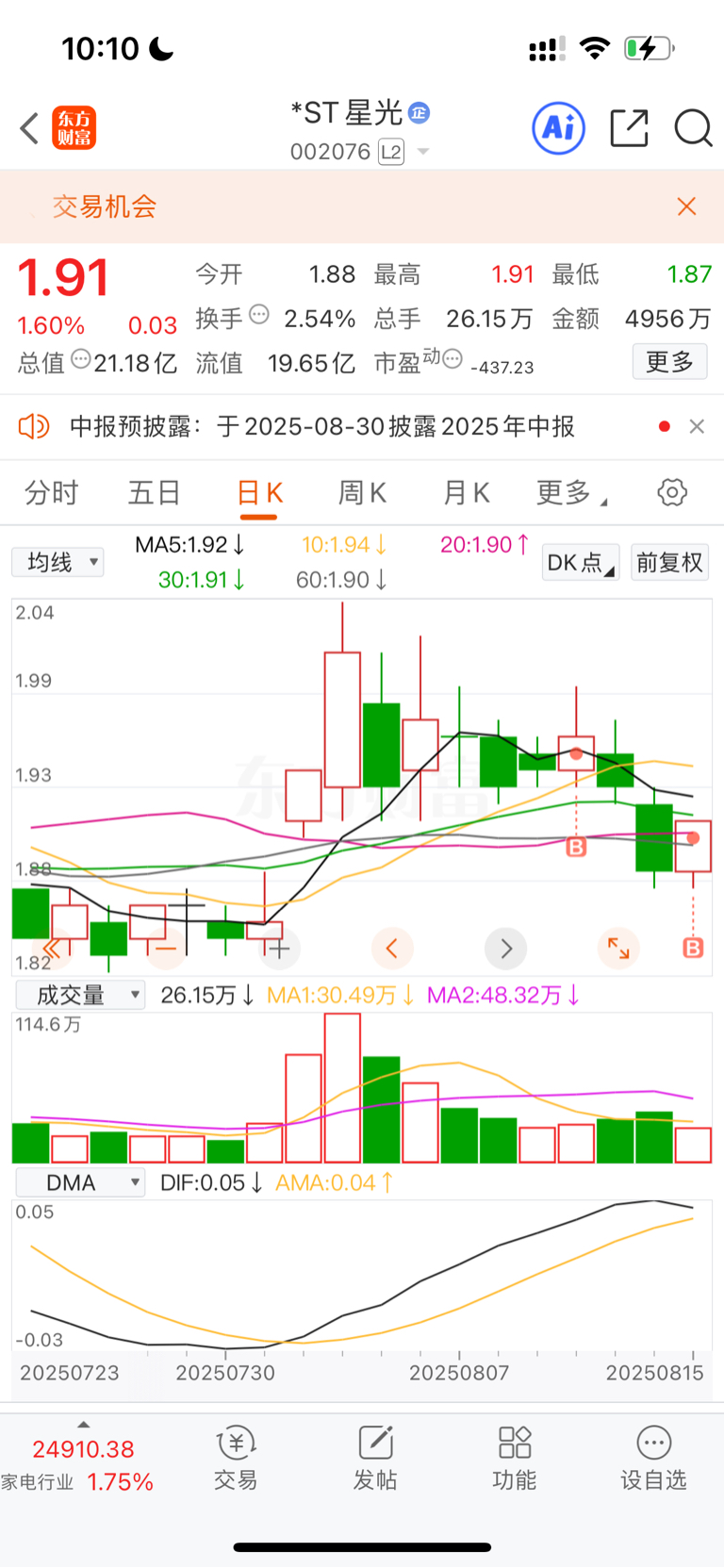Switch to the 分时 chart tab
This screenshot has width=724, height=1568.
51,492
